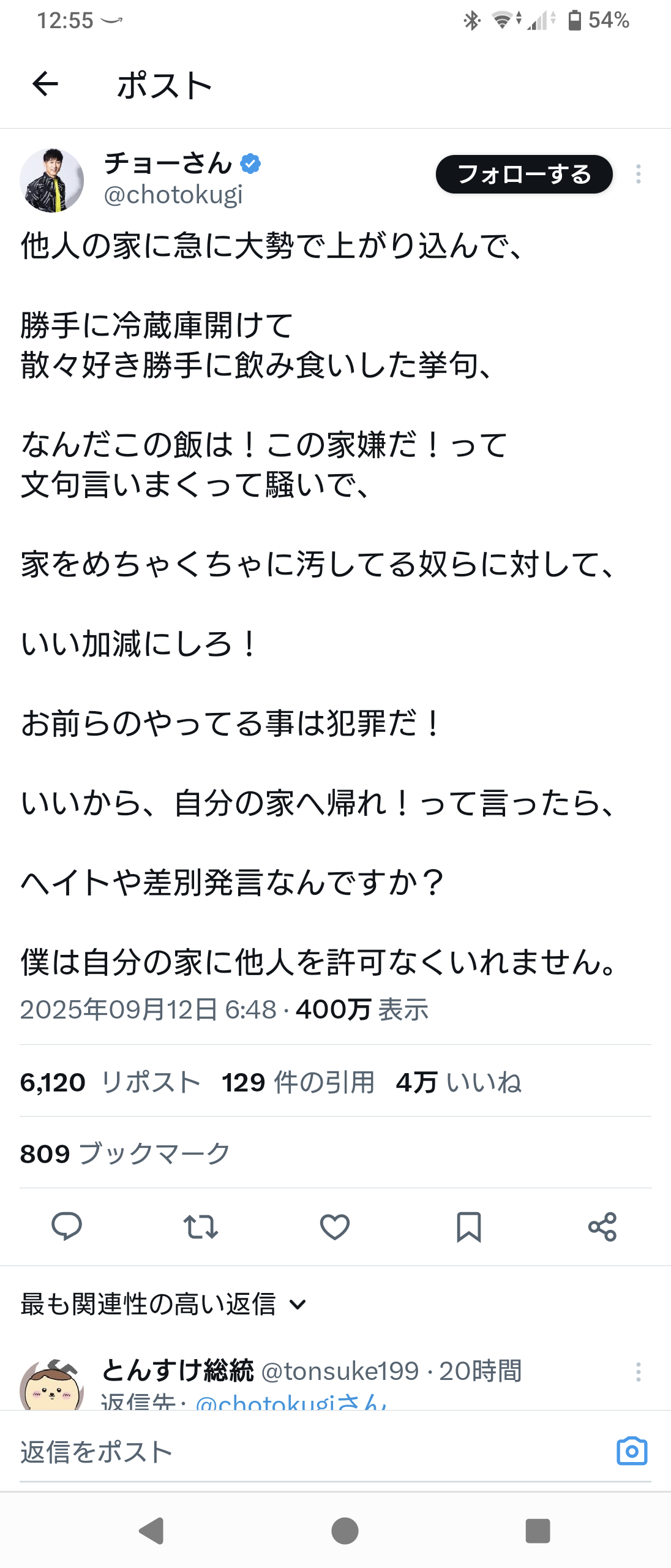View the 6,120 reposts list
671x1568 pixels.
pos(110,1082)
